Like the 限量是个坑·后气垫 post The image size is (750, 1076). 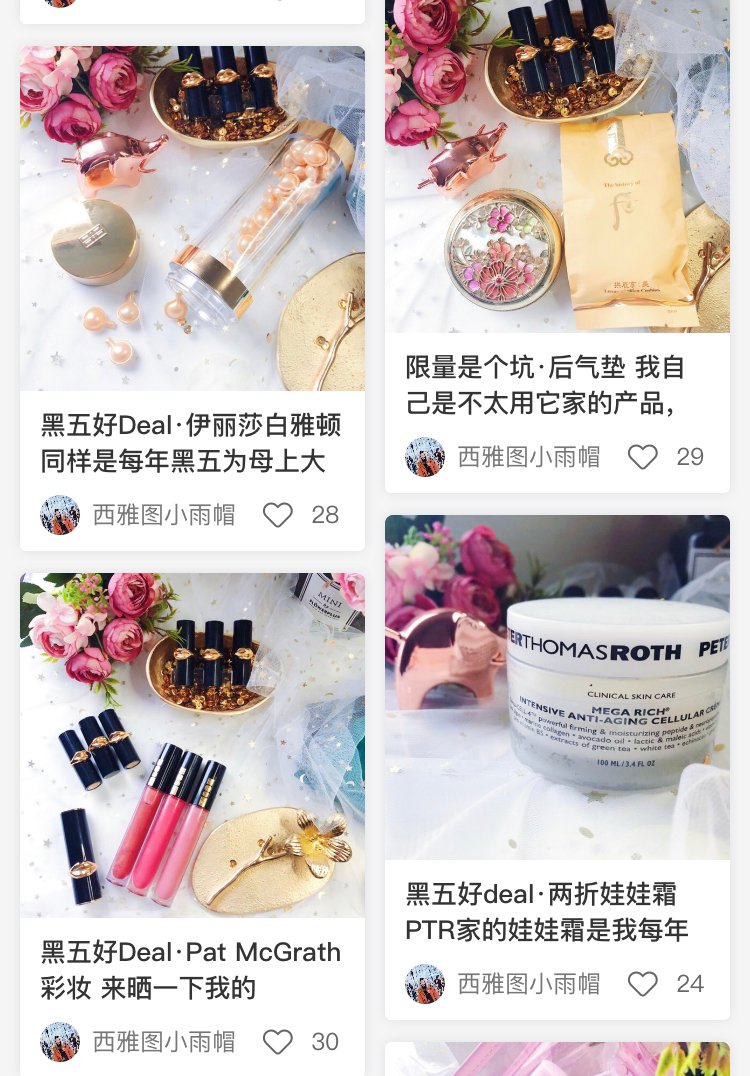tap(642, 457)
